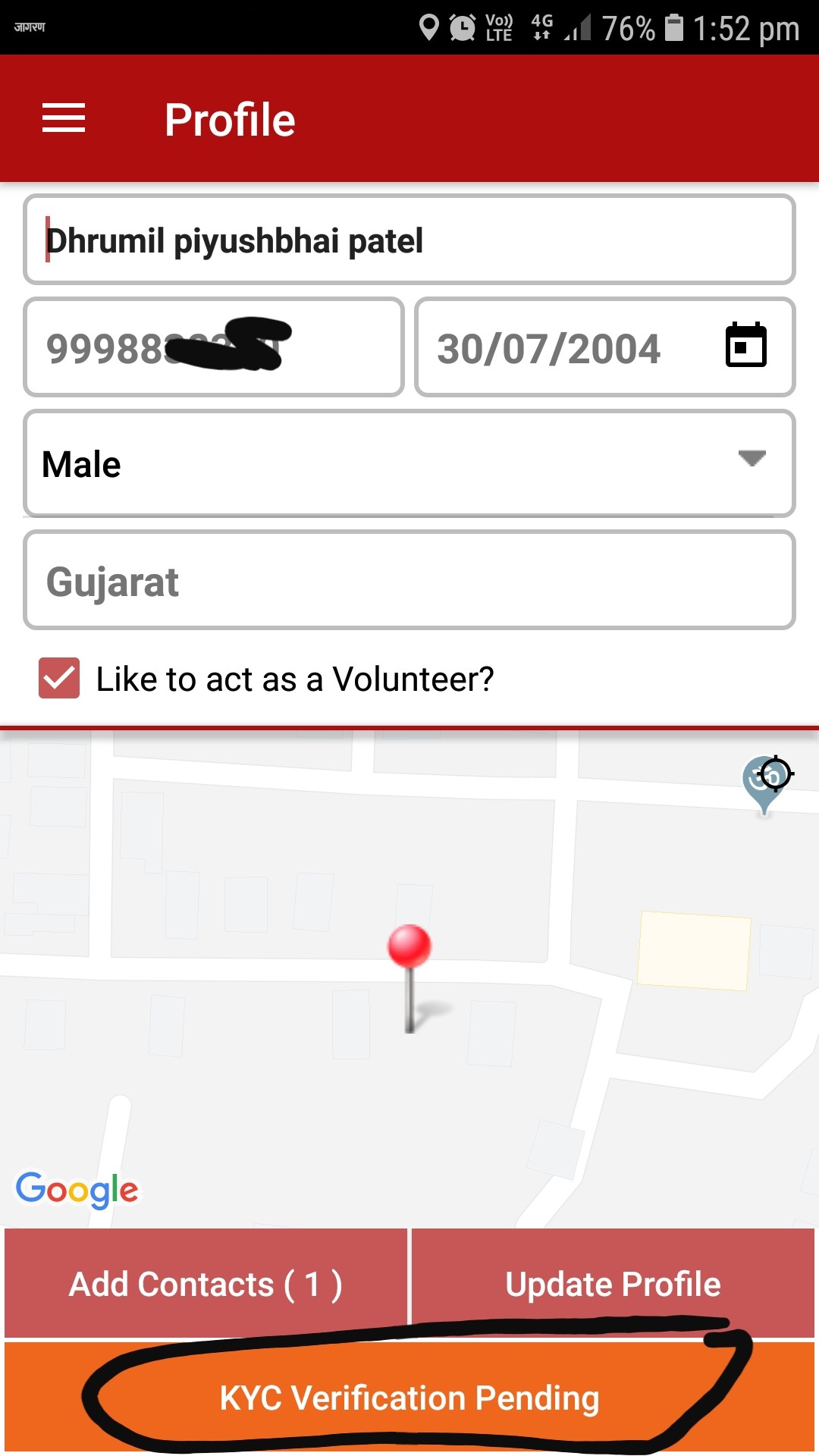
Task: Tap the Gujarat state field
Action: [409, 580]
